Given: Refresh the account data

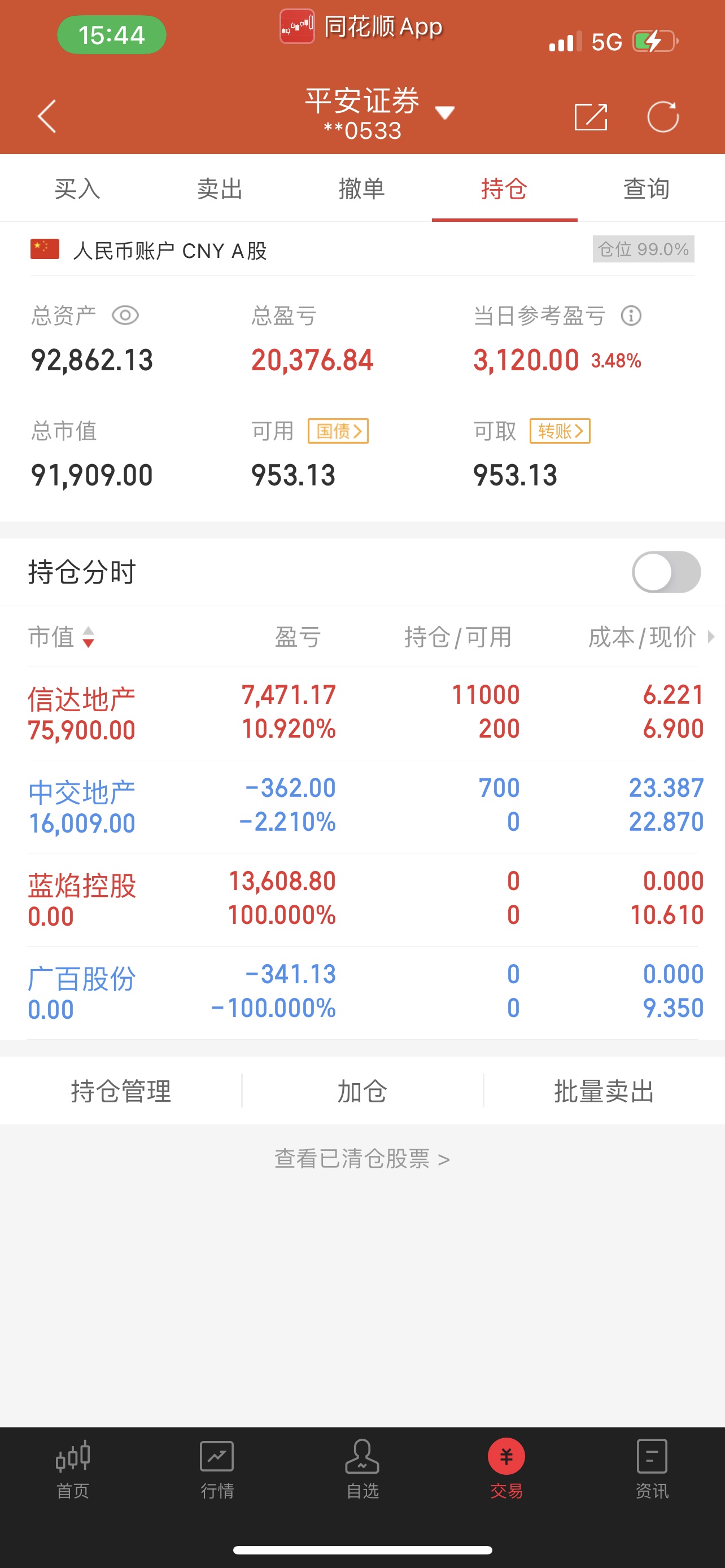Looking at the screenshot, I should click(663, 116).
